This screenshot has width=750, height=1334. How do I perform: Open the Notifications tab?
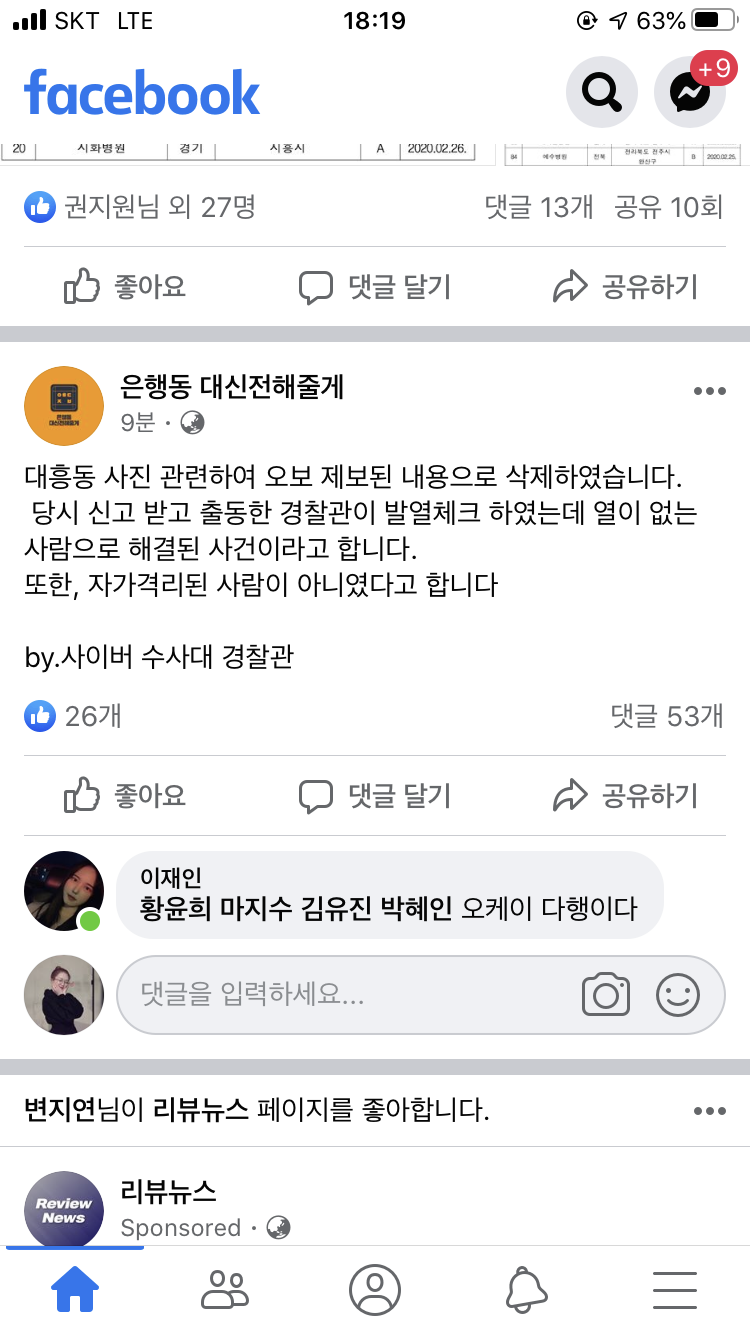[525, 1290]
